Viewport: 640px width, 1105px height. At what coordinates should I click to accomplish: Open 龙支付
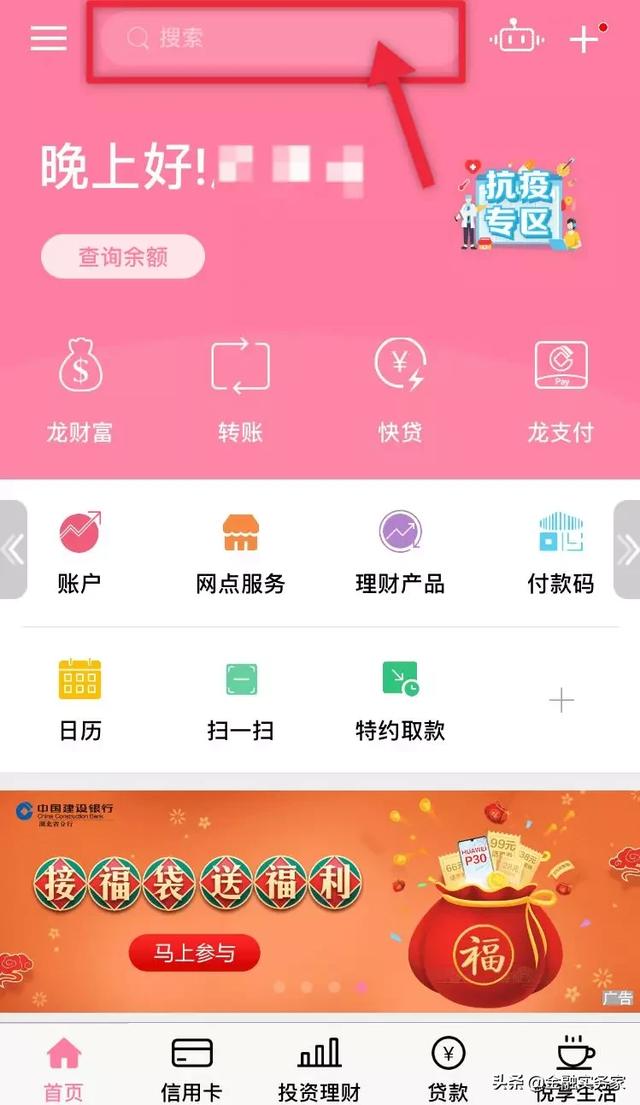pyautogui.click(x=560, y=391)
